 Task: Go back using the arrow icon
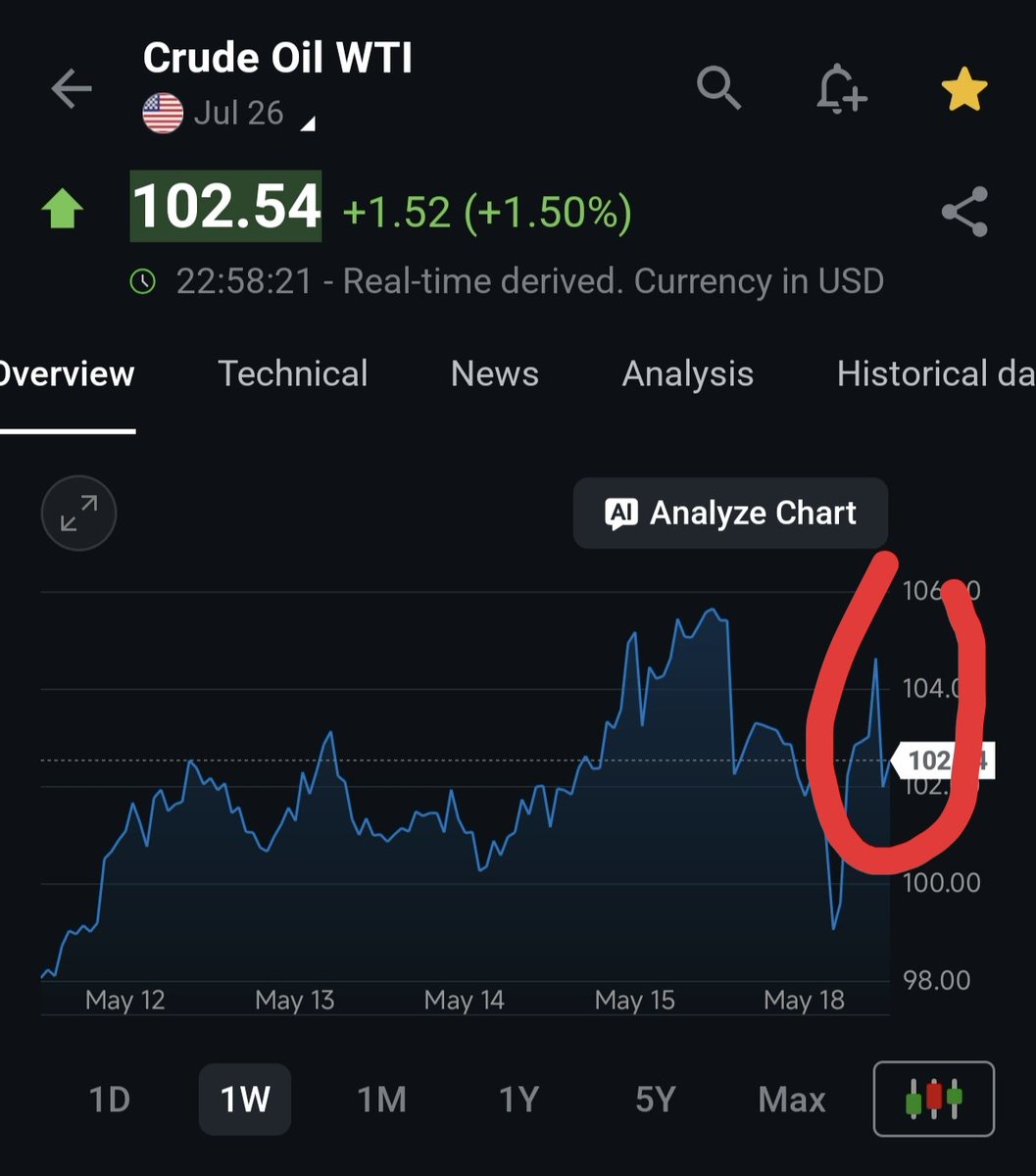(72, 89)
